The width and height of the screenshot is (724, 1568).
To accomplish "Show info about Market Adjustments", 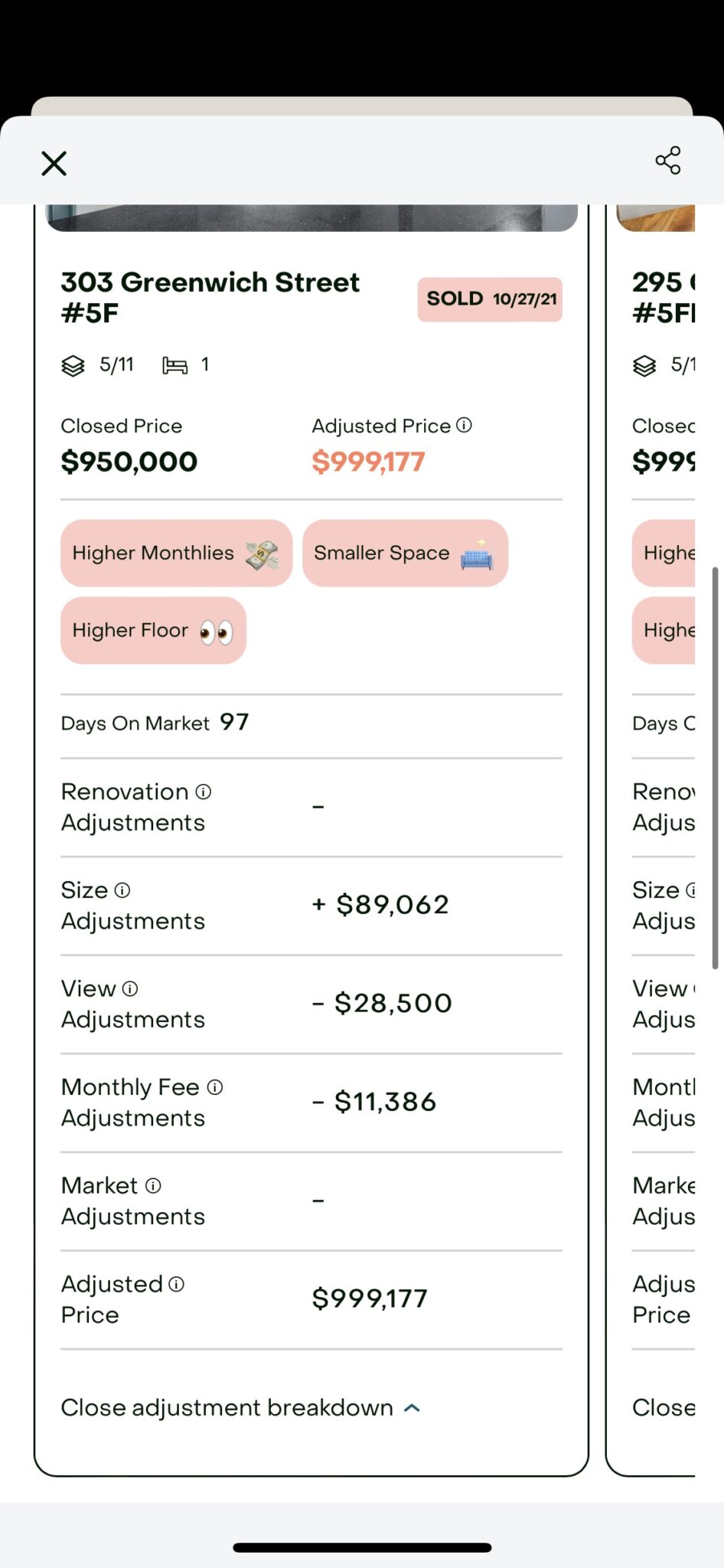I will pyautogui.click(x=153, y=1186).
